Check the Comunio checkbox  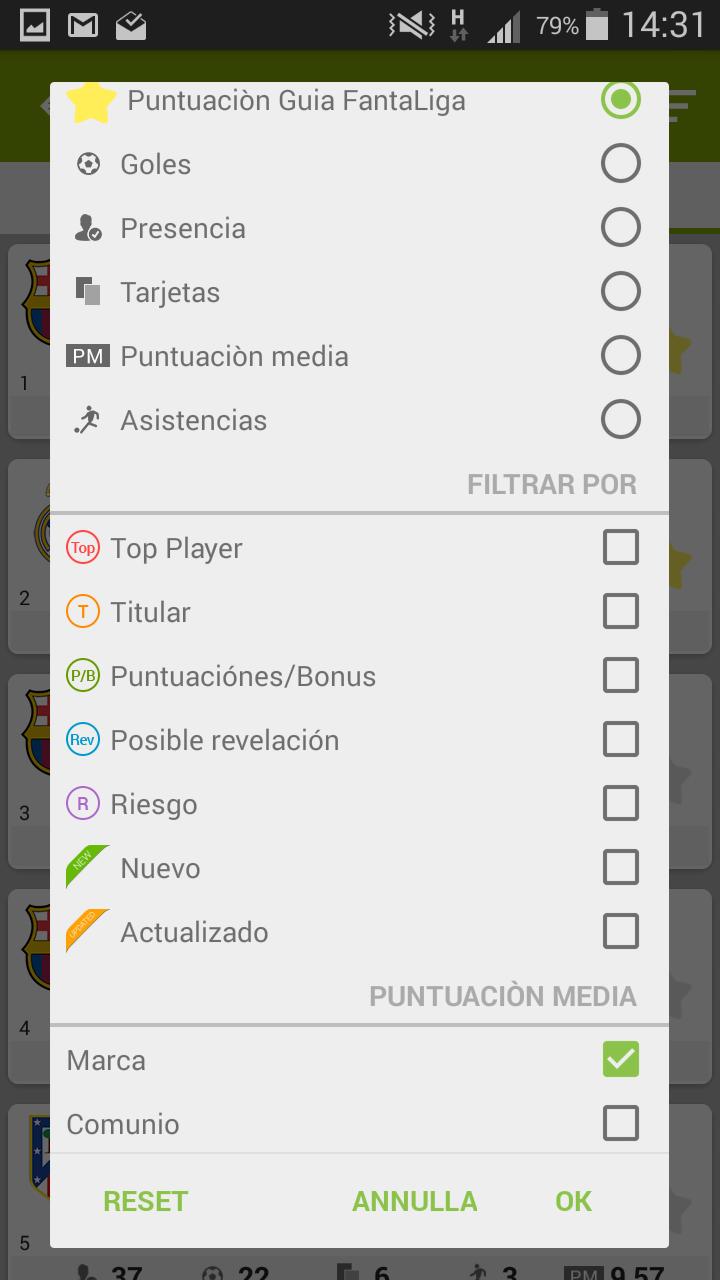point(620,1124)
